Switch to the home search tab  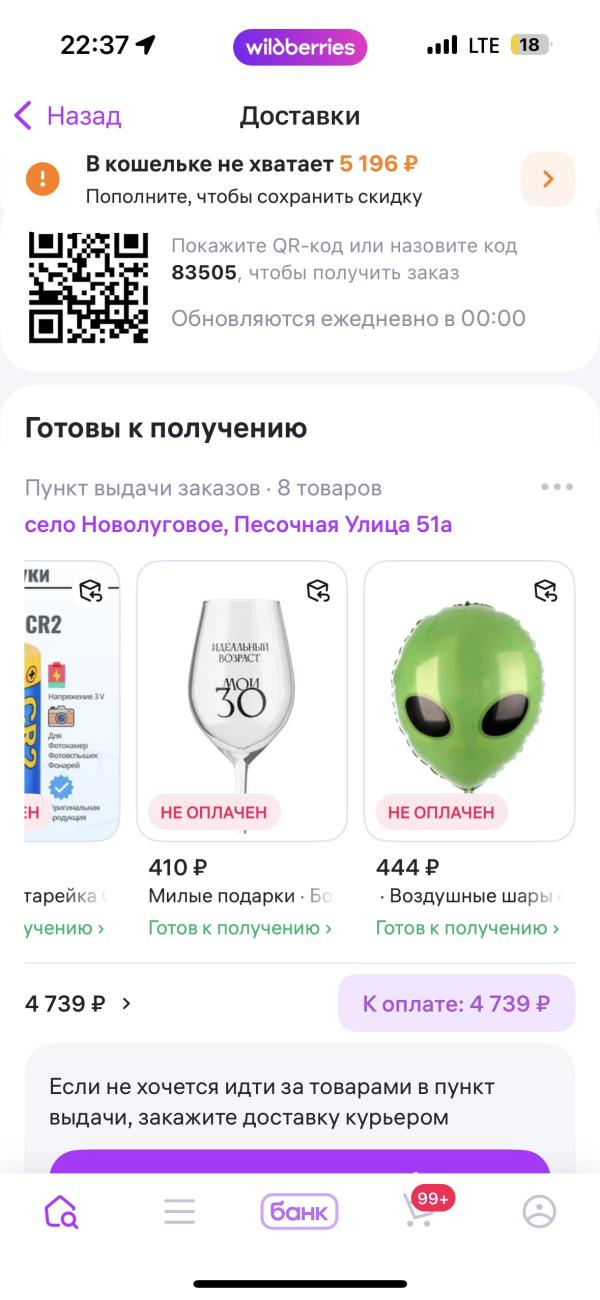click(x=61, y=1212)
